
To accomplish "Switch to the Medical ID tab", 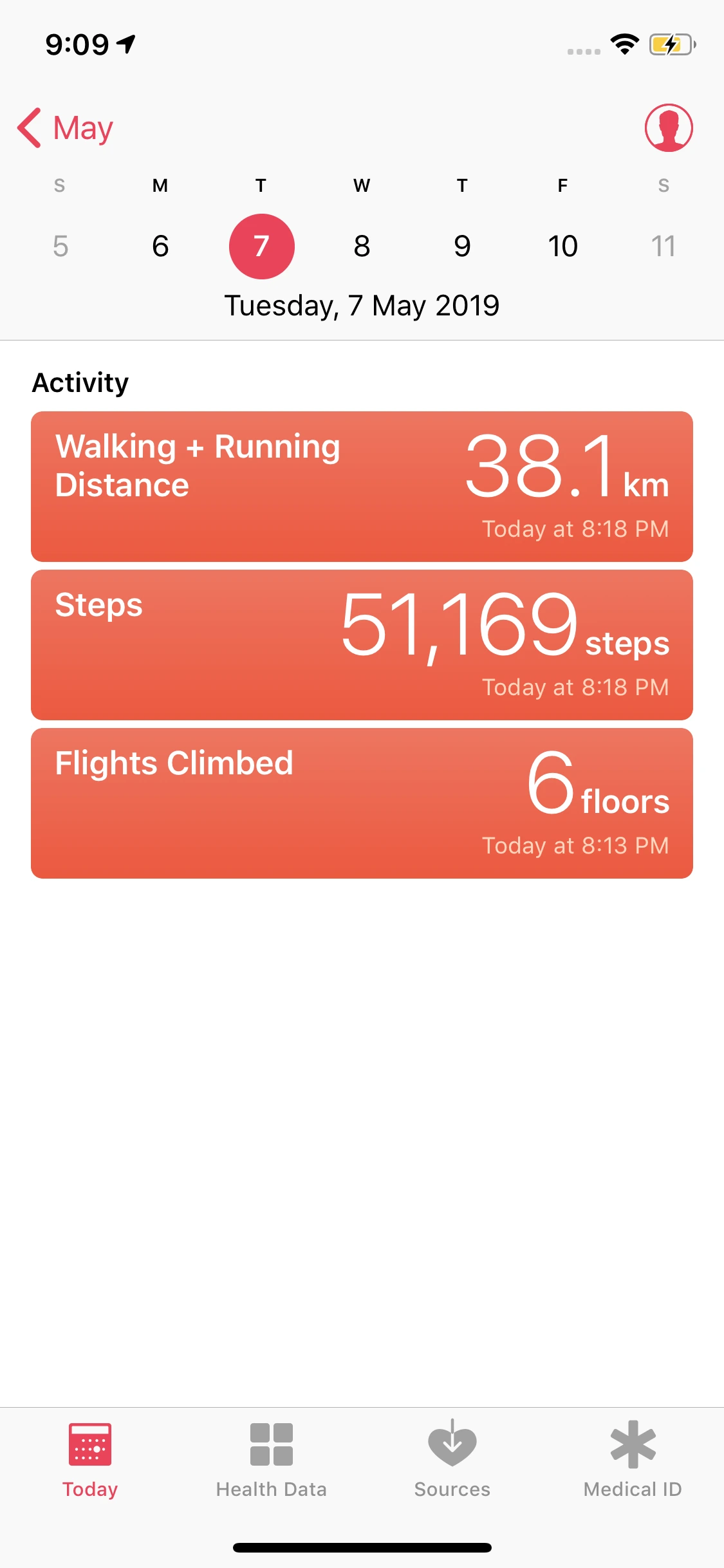I will pyautogui.click(x=633, y=1460).
